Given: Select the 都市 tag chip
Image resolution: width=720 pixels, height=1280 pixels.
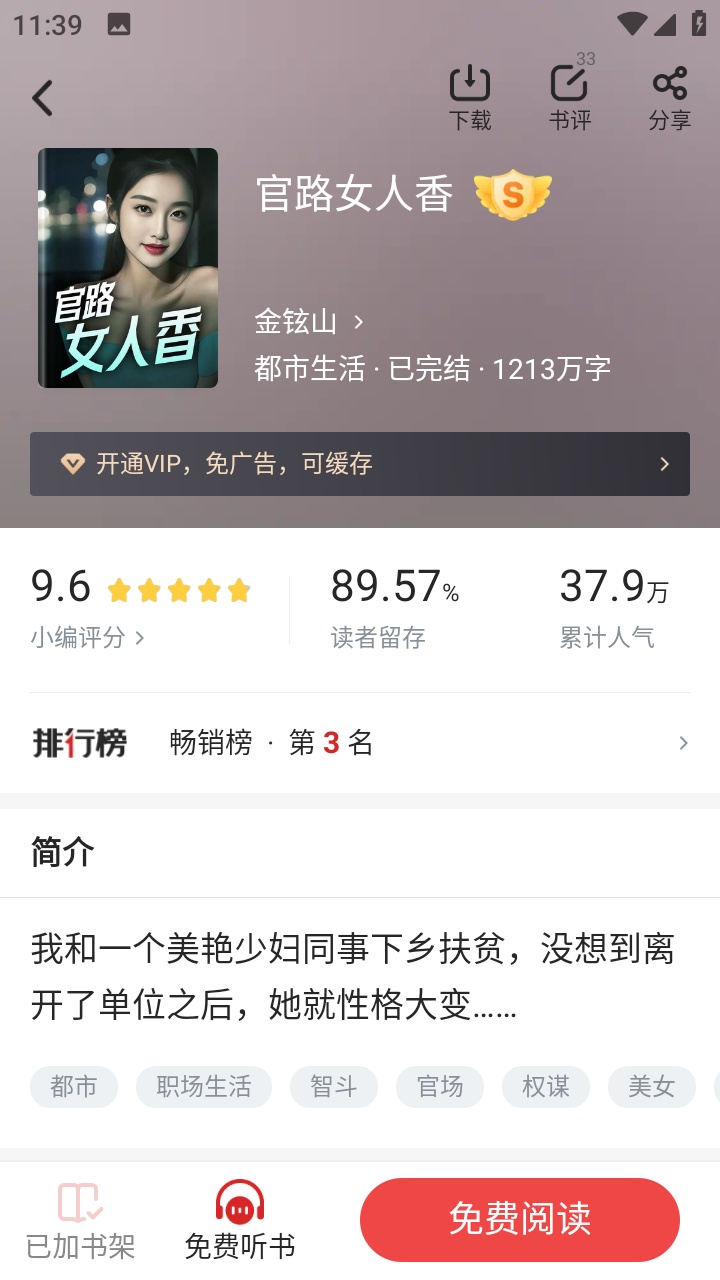Looking at the screenshot, I should pos(74,1087).
